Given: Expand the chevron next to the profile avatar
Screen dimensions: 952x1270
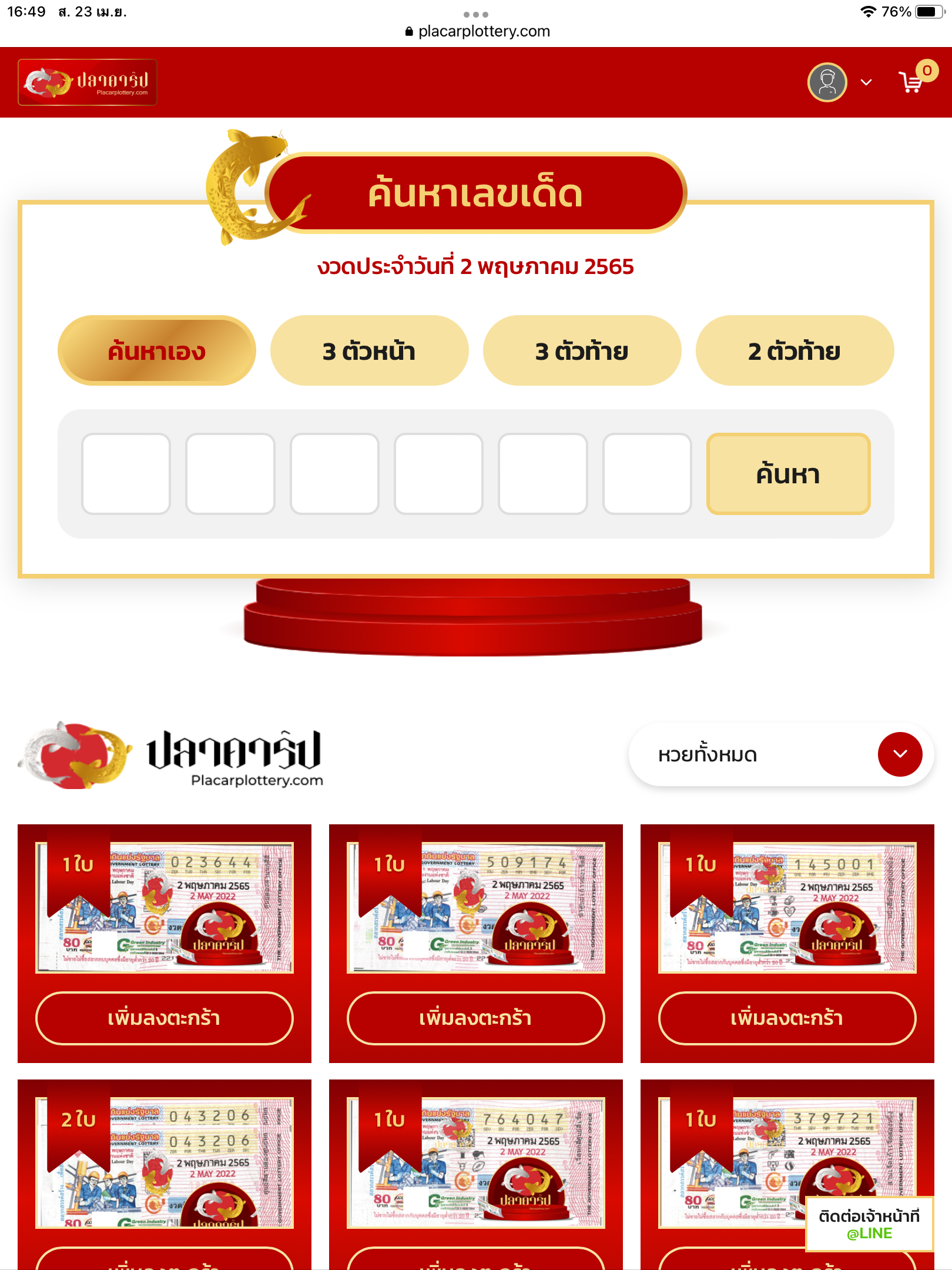Looking at the screenshot, I should point(866,82).
